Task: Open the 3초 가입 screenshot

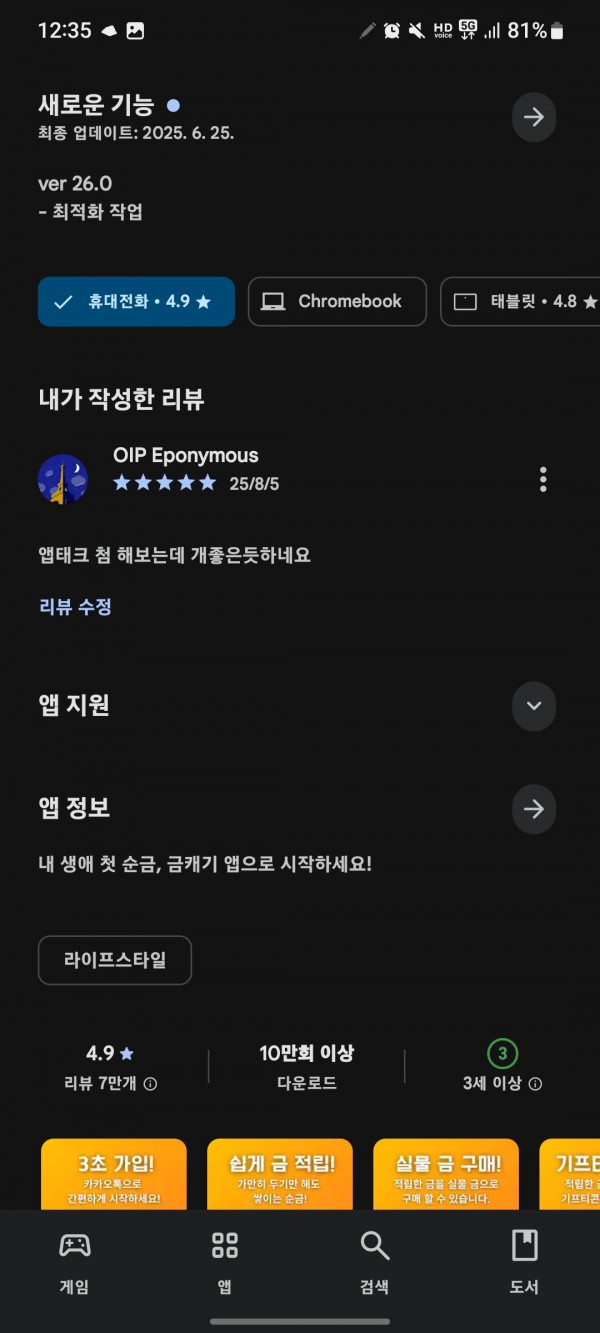Action: pyautogui.click(x=114, y=1174)
